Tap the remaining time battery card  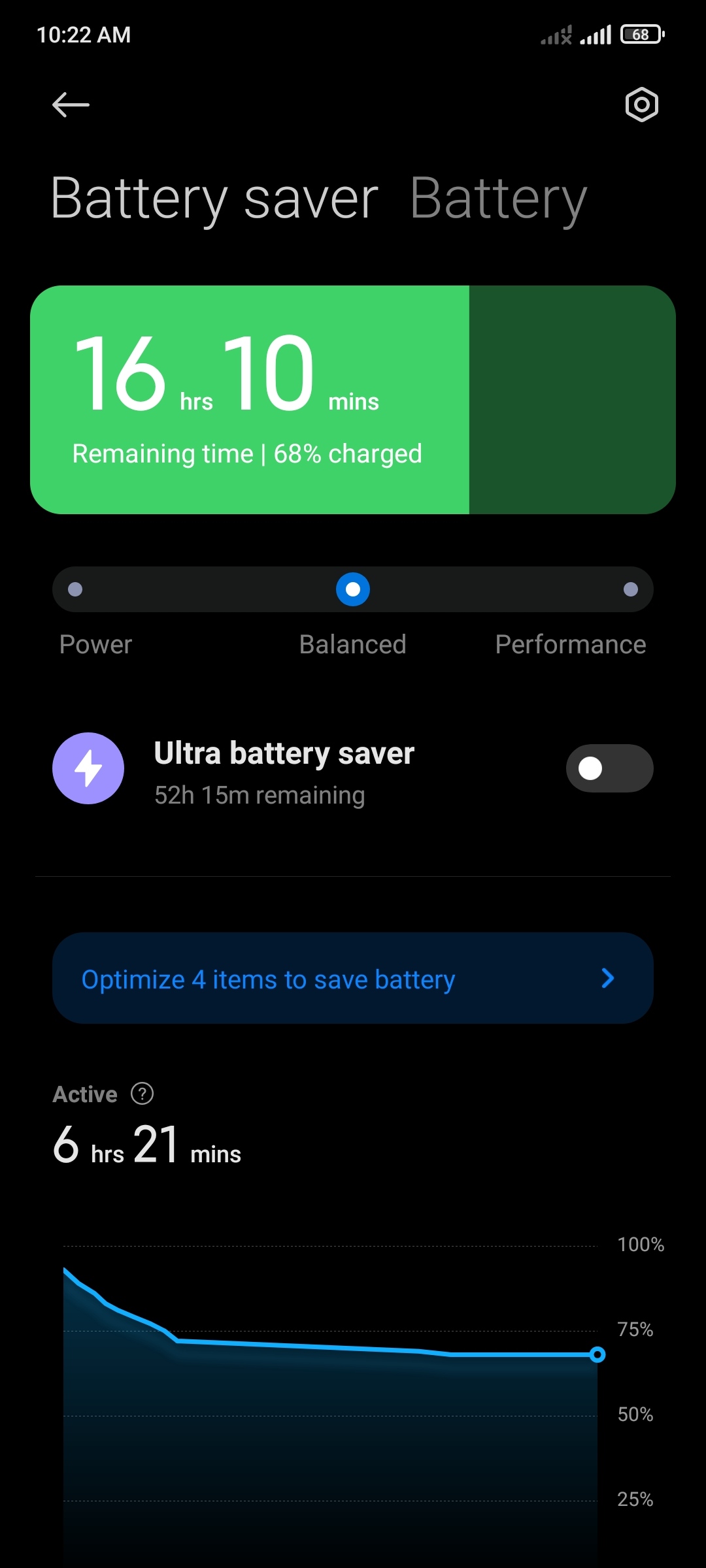[x=353, y=400]
